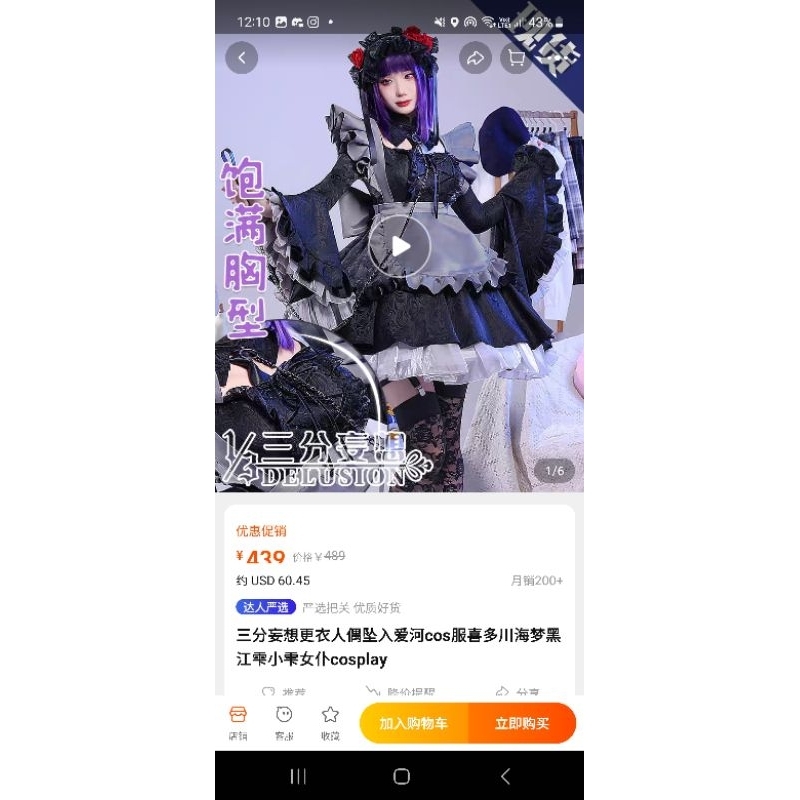The image size is (800, 800).
Task: Open recent apps from navigation bar
Action: (298, 776)
